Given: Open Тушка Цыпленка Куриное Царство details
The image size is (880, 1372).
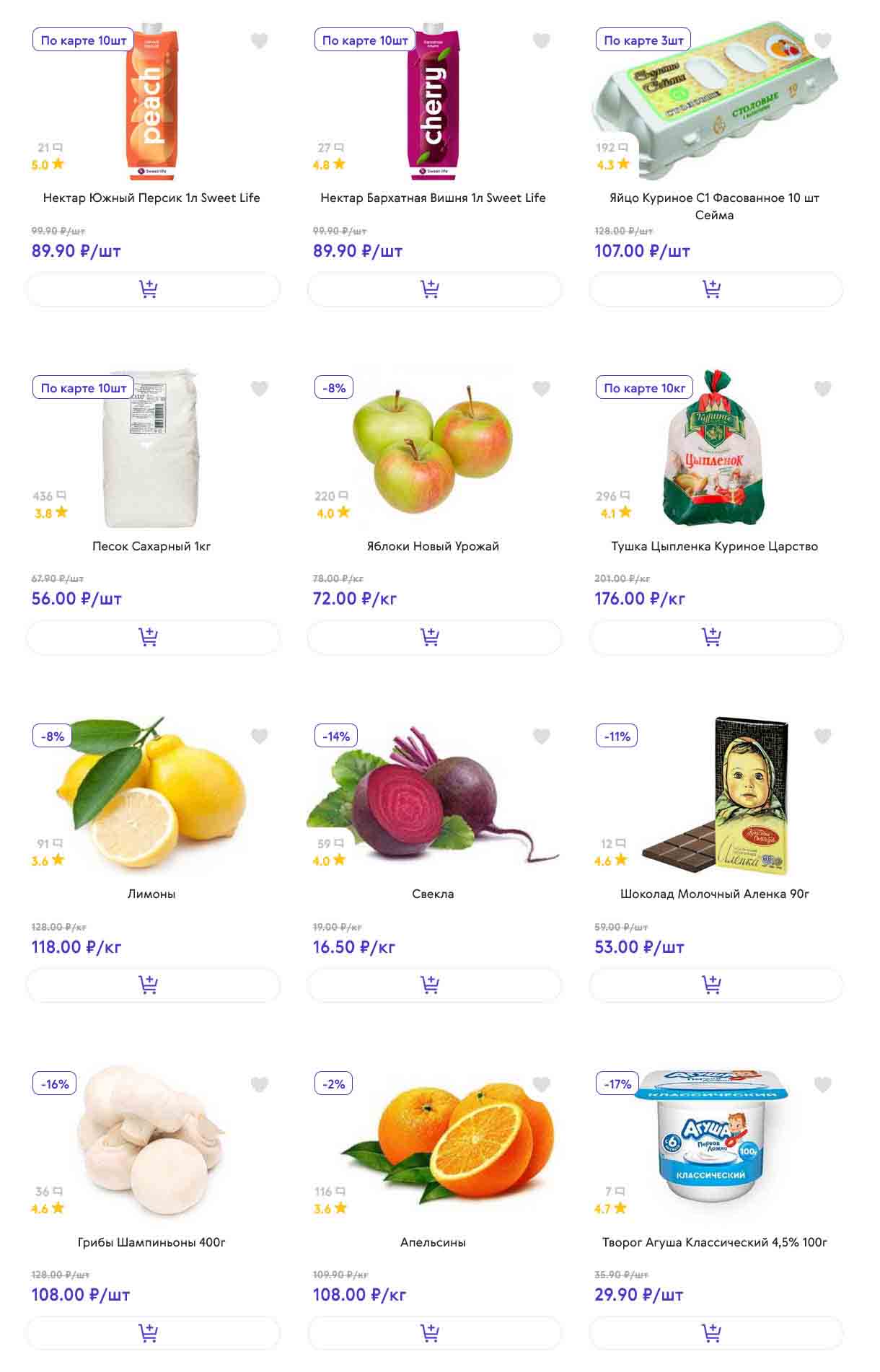Looking at the screenshot, I should (714, 546).
